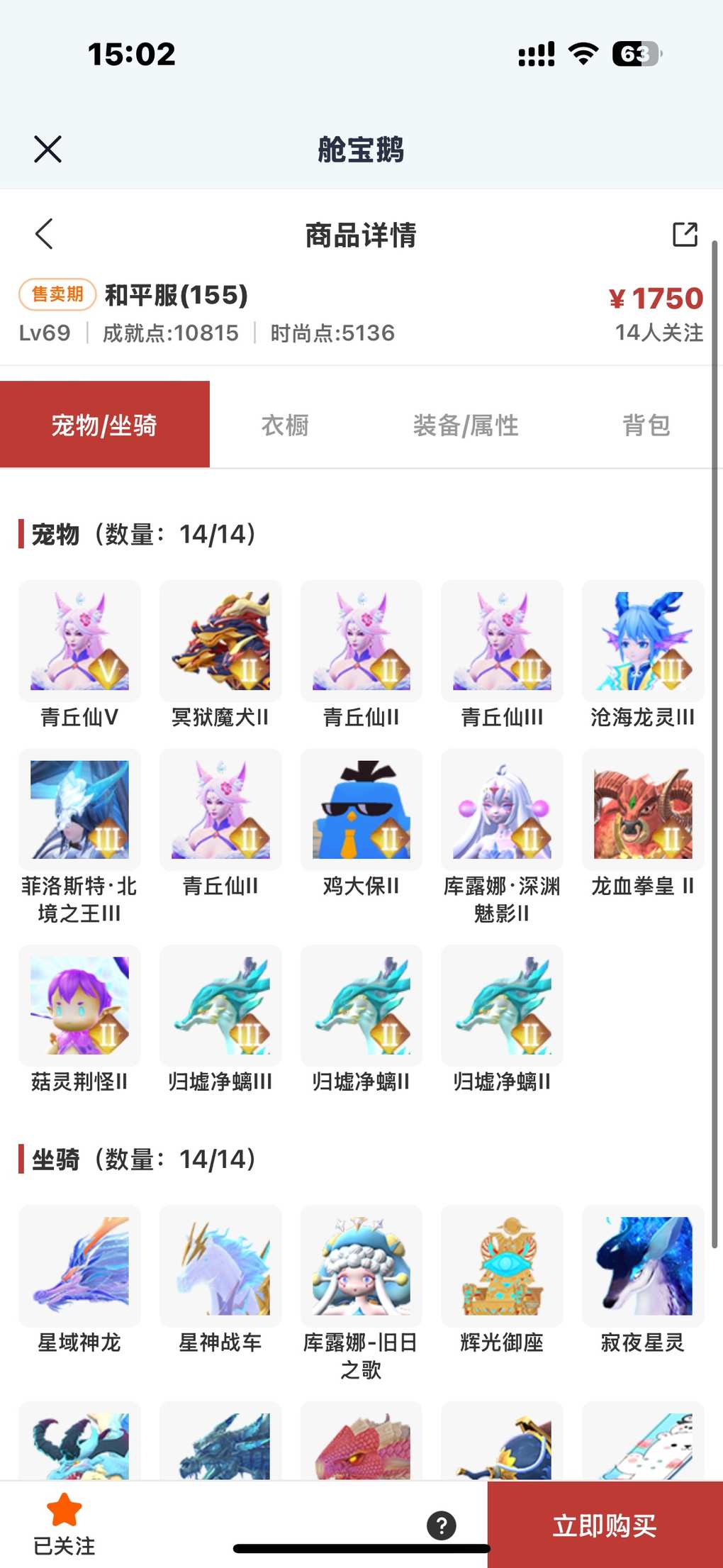
Task: Open the 菇灵荆怪II pet
Action: [x=79, y=1006]
